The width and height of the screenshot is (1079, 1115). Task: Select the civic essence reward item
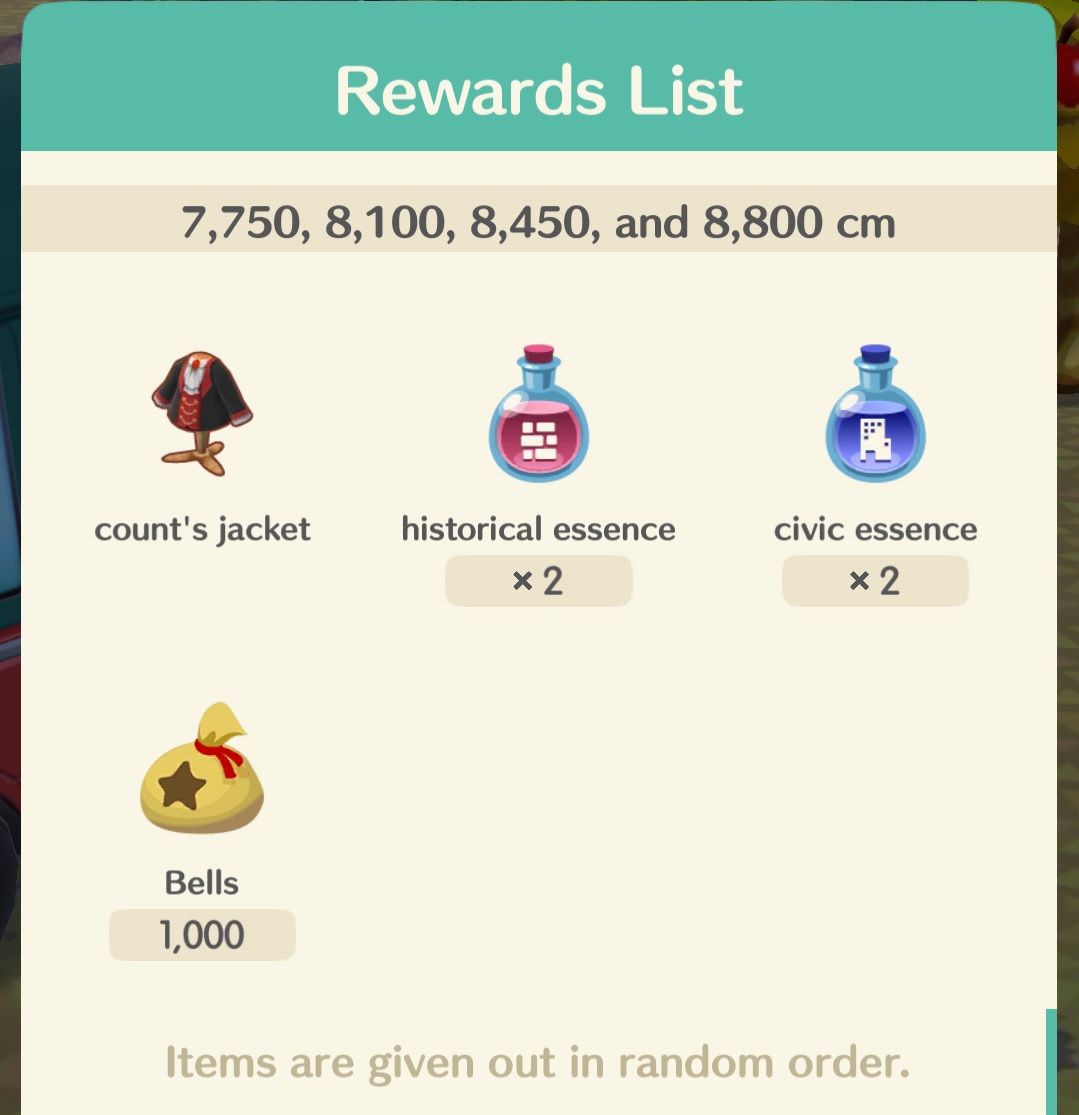point(875,415)
